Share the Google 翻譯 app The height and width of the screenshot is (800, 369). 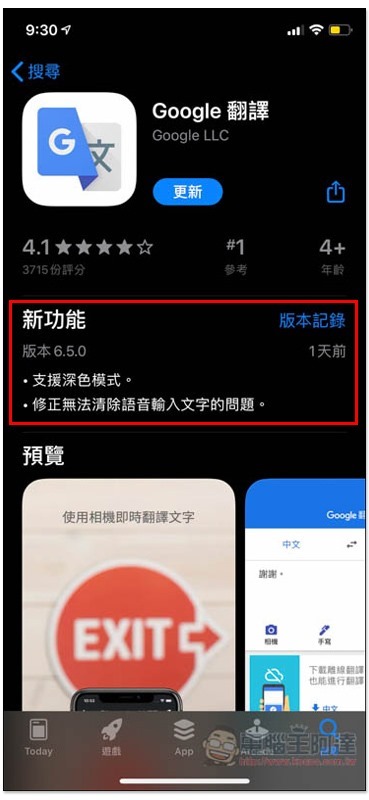(x=335, y=192)
